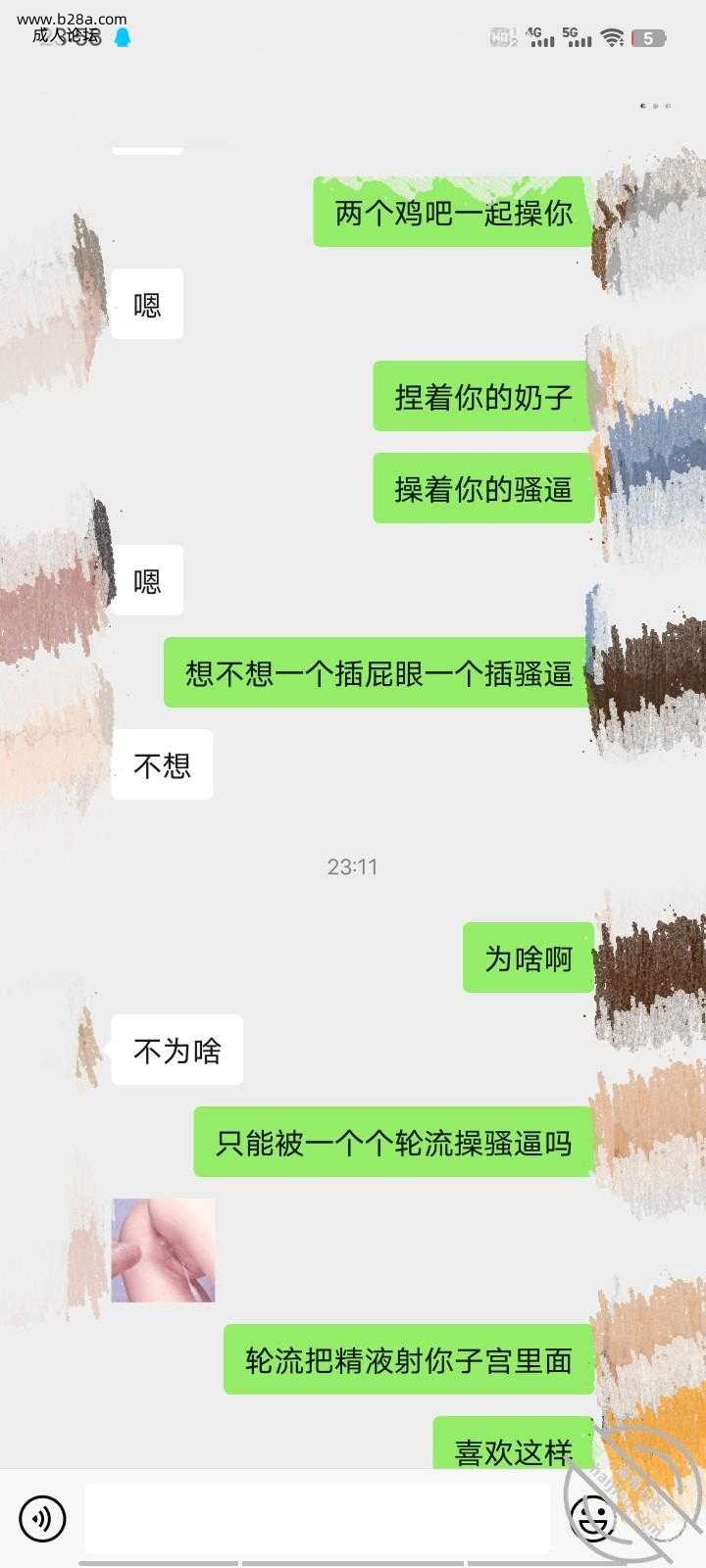
Task: Focus the message text field
Action: pos(317,1518)
